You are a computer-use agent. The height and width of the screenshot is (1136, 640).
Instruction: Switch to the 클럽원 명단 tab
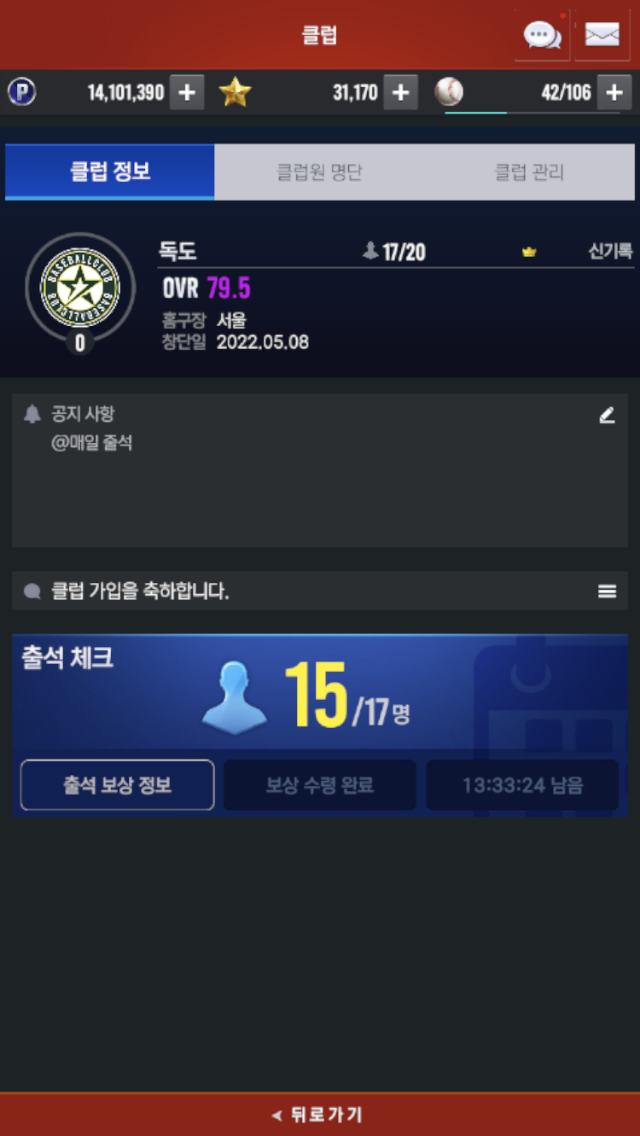point(320,172)
